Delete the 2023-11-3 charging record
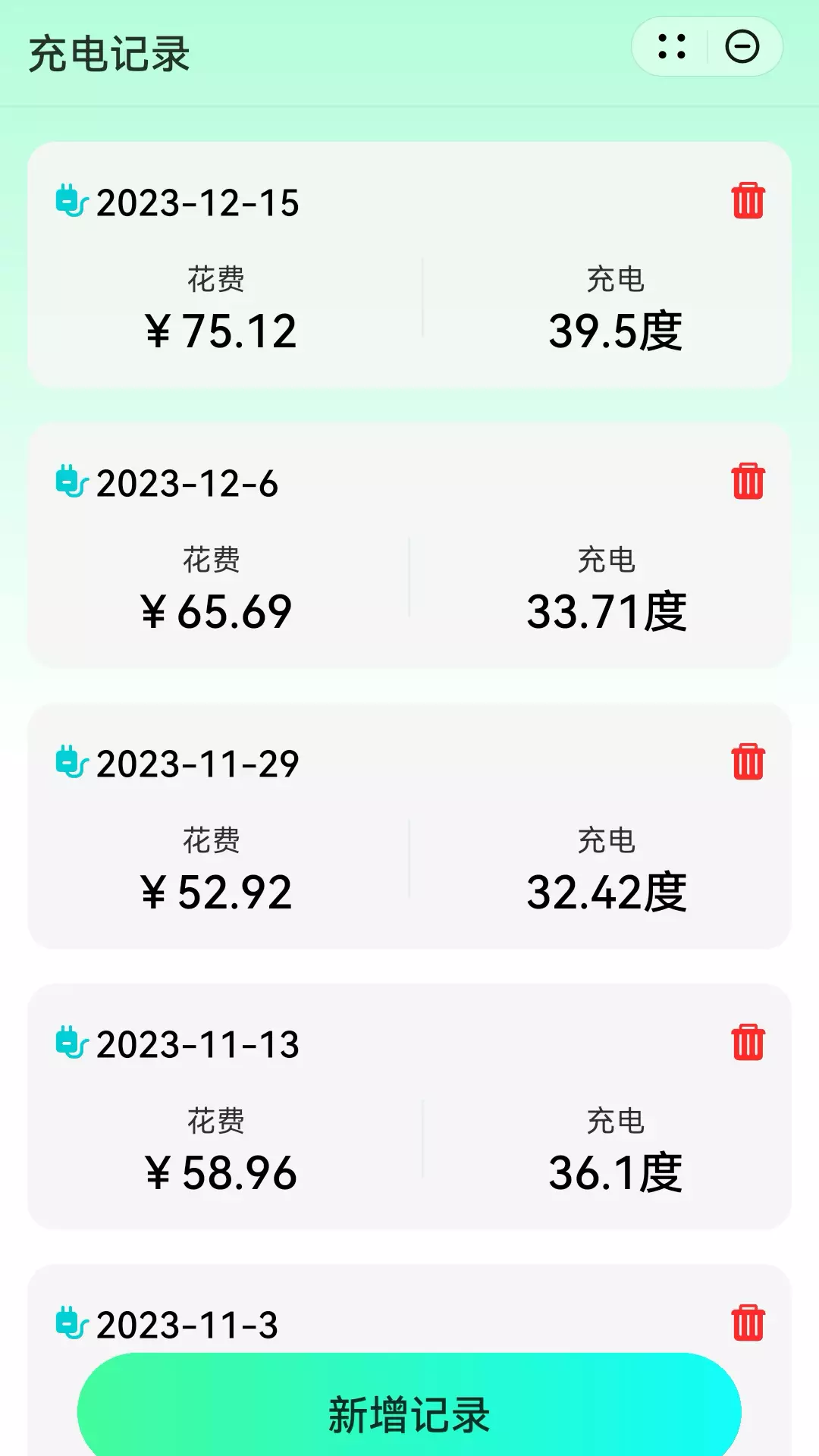 click(x=748, y=1323)
